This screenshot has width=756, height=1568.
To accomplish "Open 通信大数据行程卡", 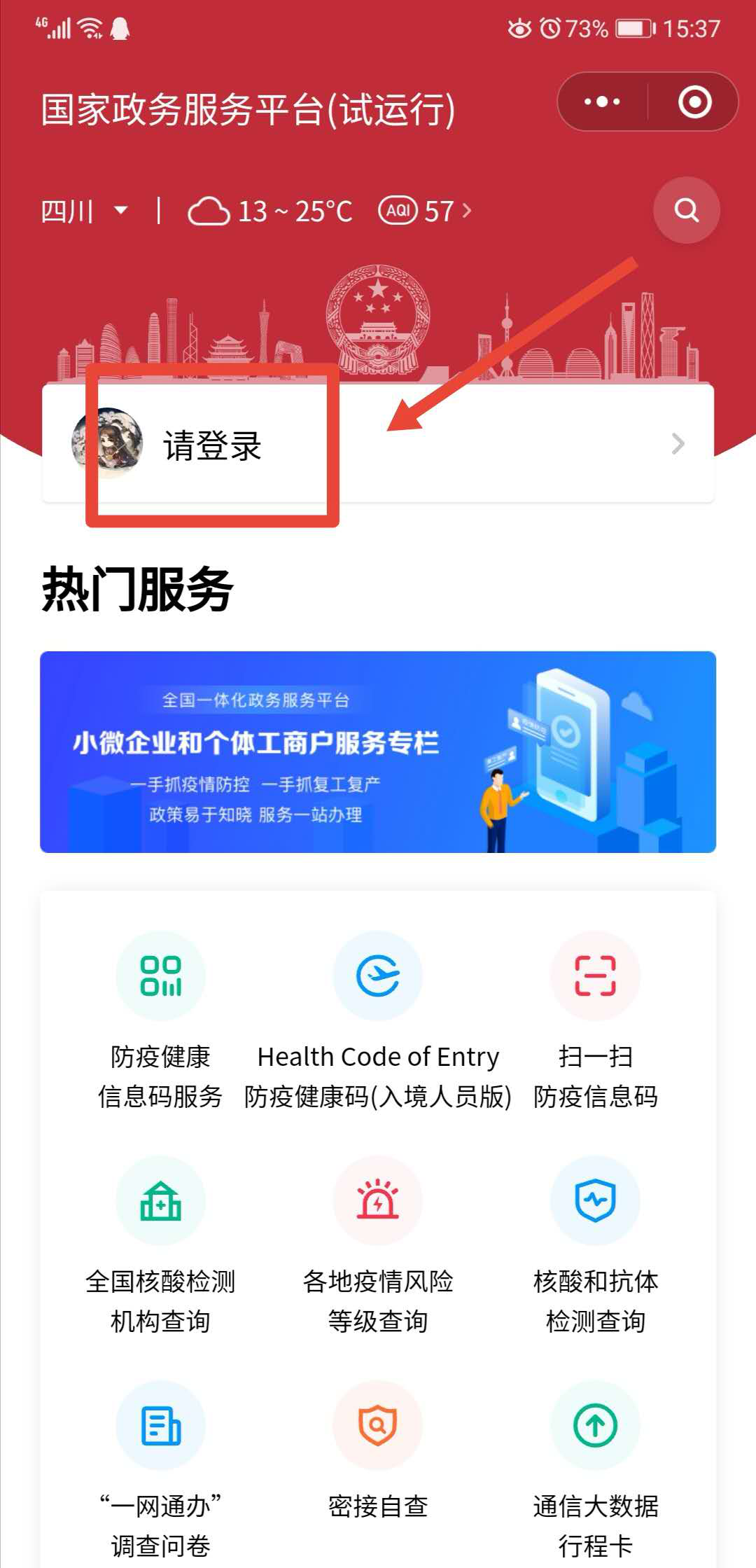I will click(x=595, y=1469).
